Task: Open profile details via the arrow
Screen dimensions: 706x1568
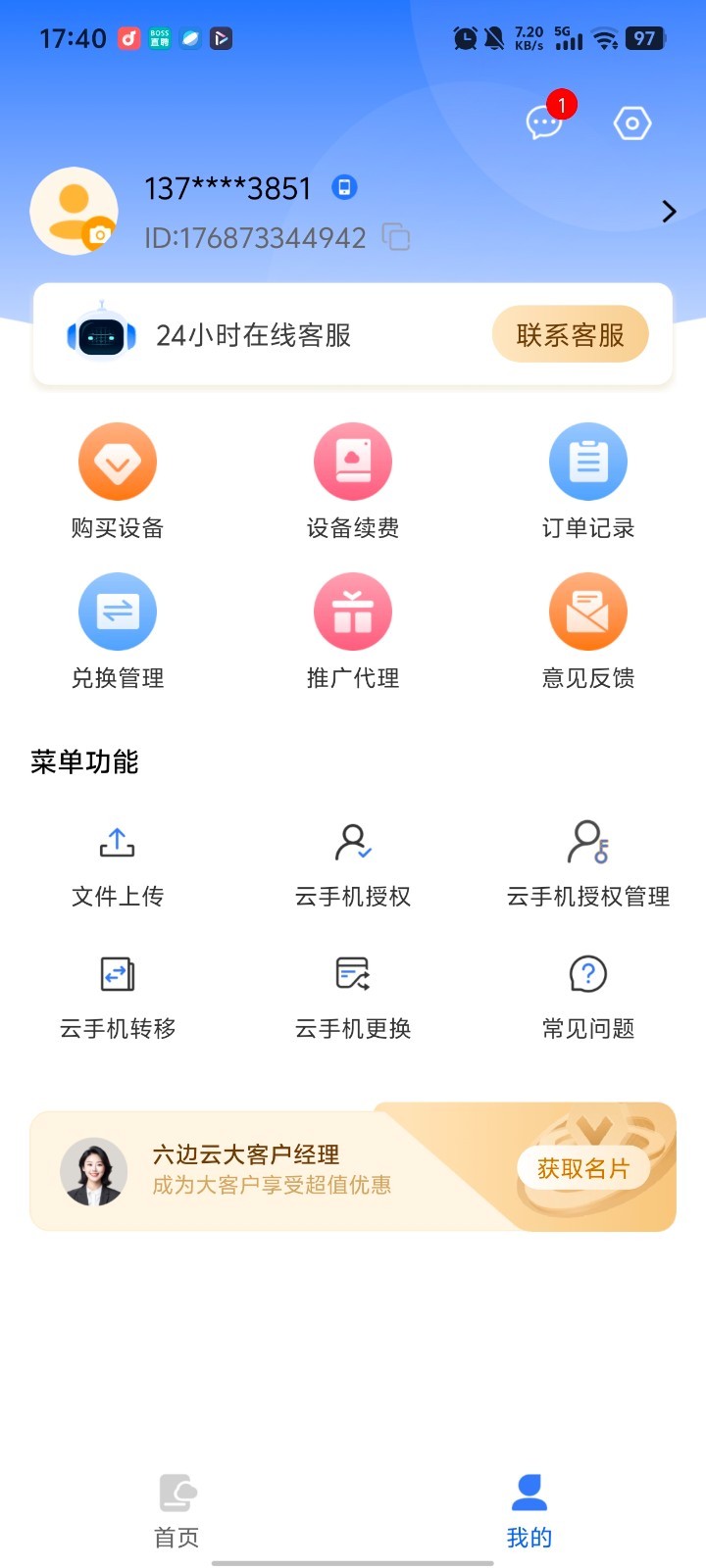Action: 669,212
